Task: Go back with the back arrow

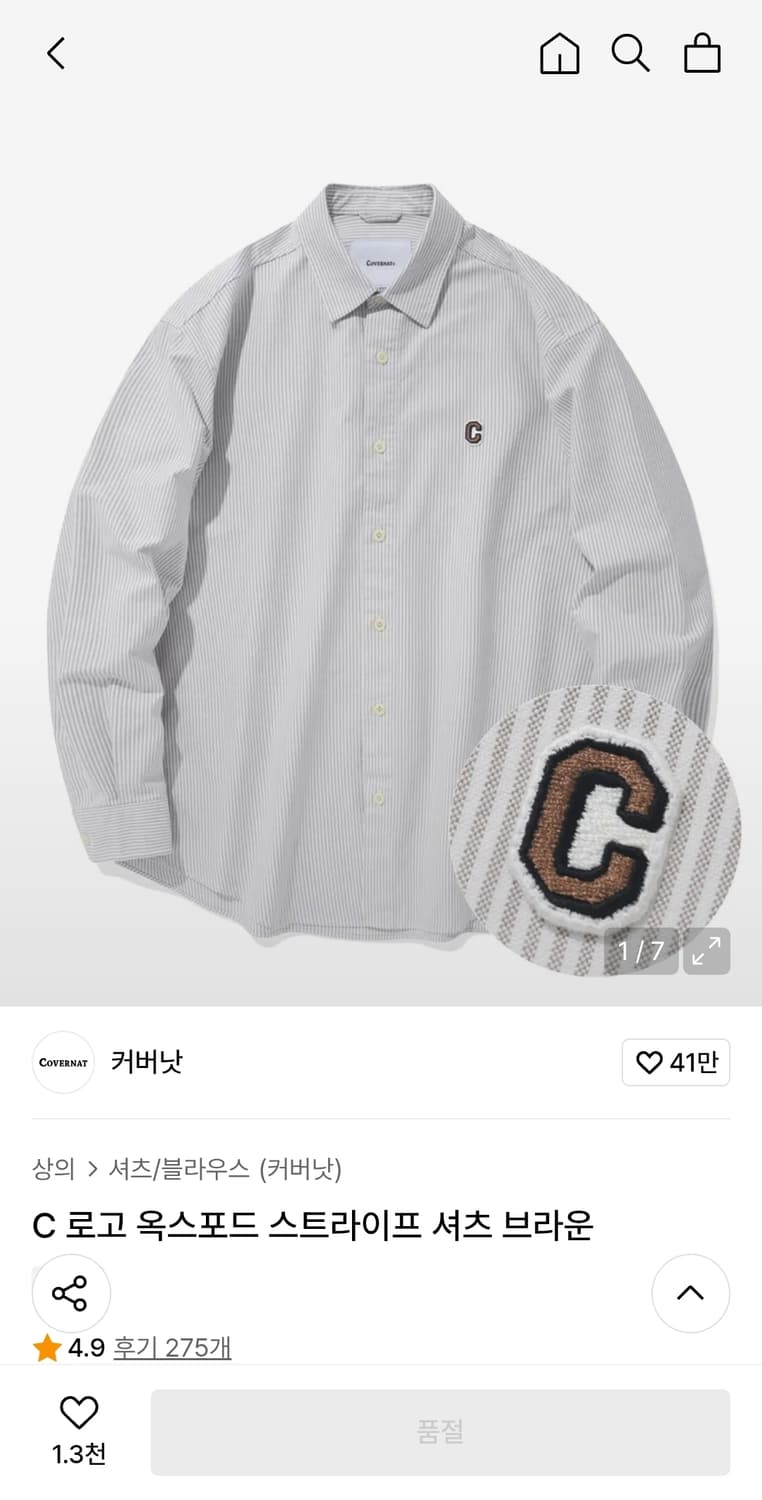Action: click(55, 54)
